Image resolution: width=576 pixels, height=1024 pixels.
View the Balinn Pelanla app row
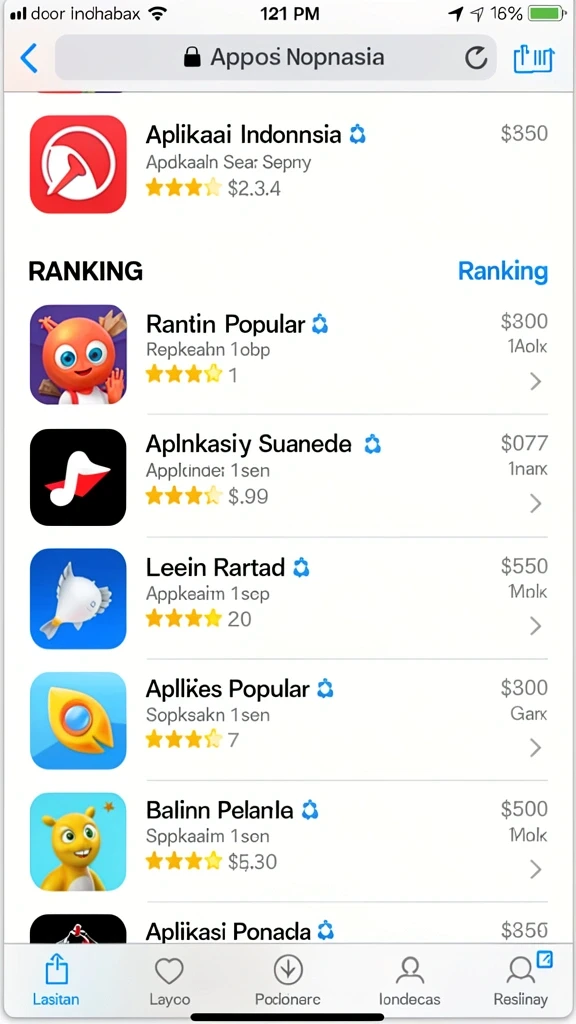(289, 842)
